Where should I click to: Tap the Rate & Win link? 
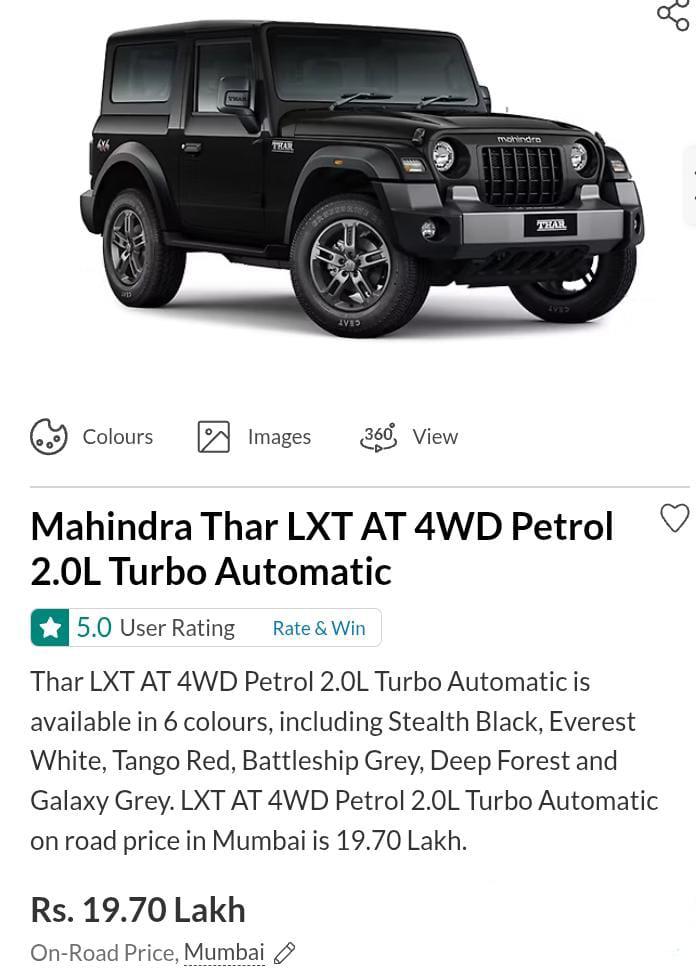tap(319, 628)
